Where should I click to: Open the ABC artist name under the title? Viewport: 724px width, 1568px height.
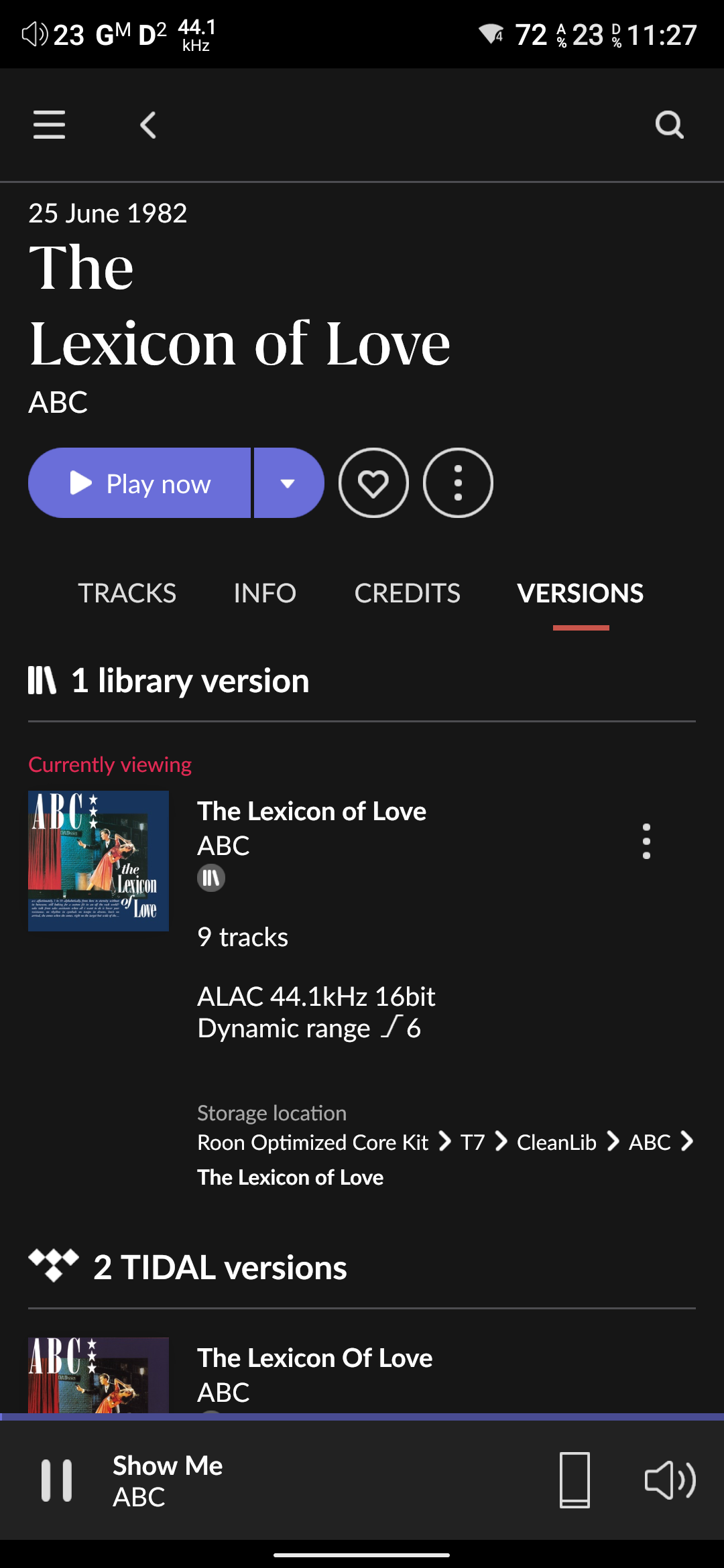point(58,403)
